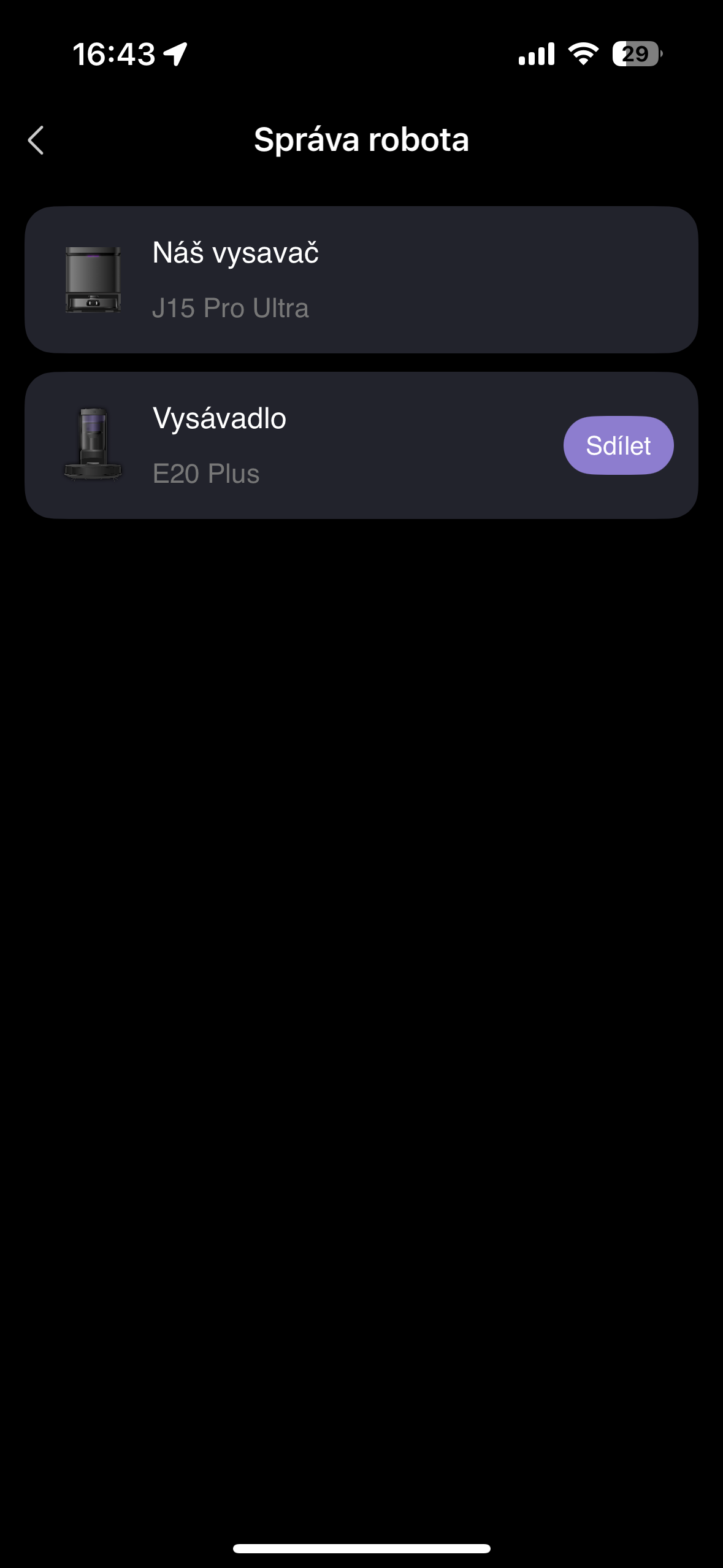The image size is (723, 1568).
Task: Go back from Správa robota
Action: point(36,140)
